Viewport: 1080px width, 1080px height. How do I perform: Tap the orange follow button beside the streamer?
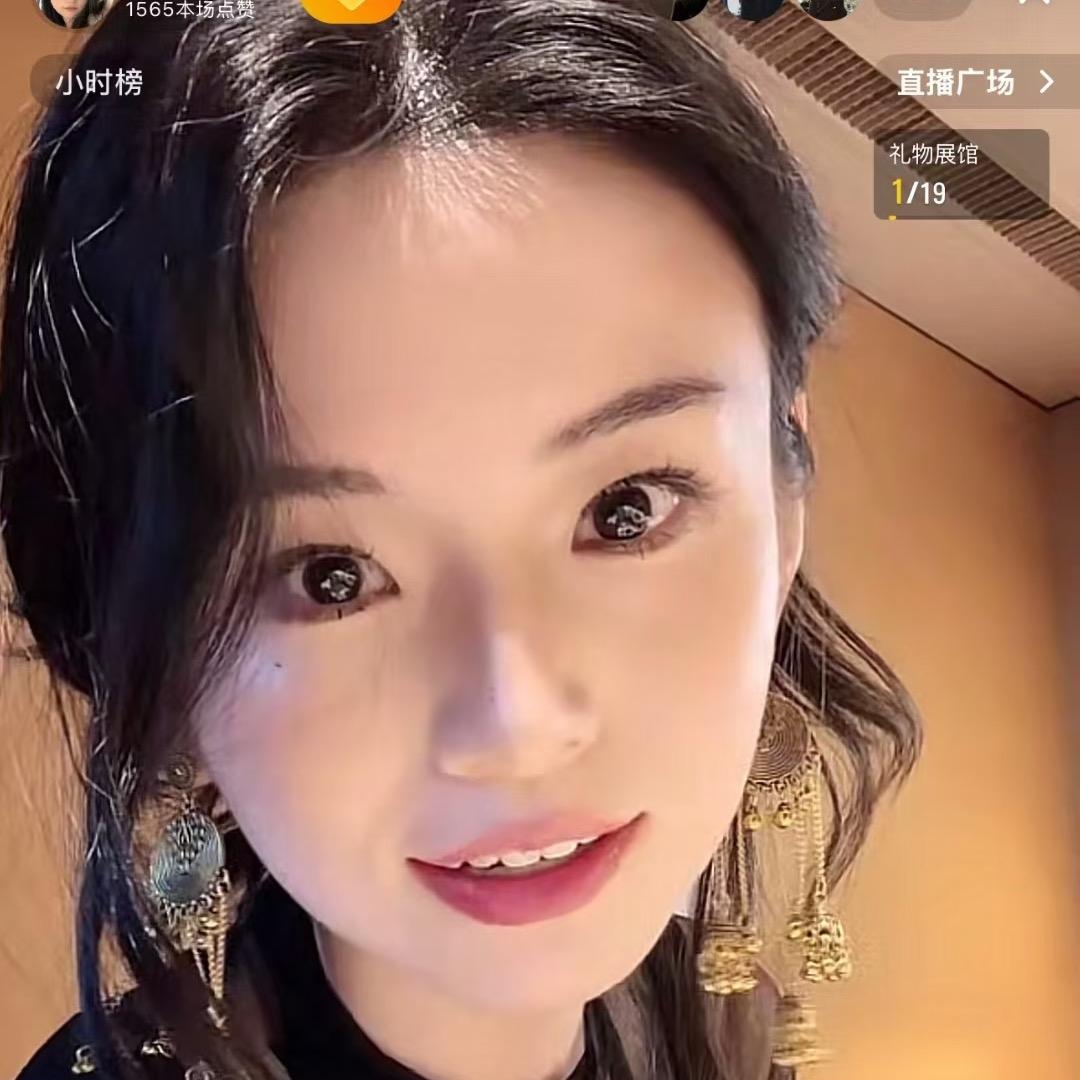[x=351, y=7]
